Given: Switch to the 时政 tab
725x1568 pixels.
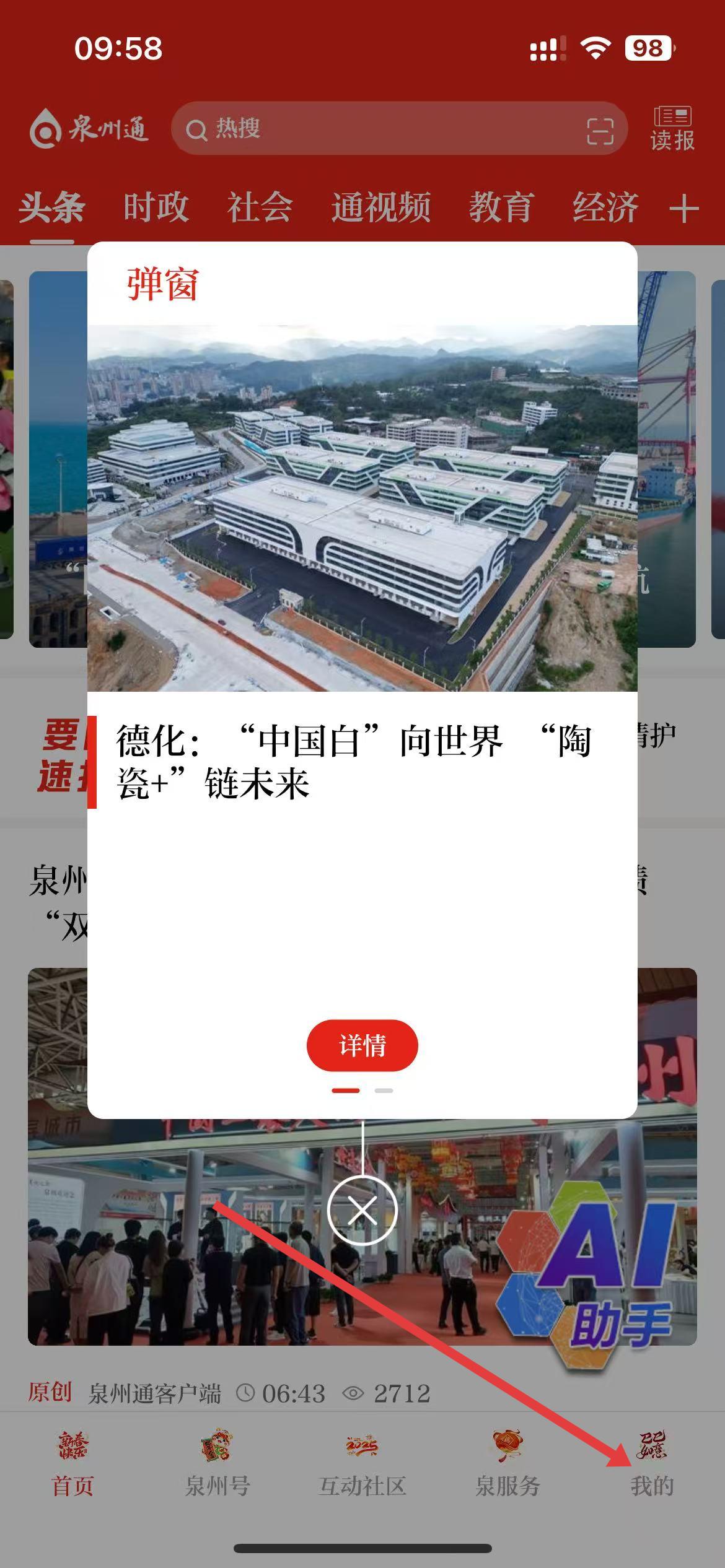Looking at the screenshot, I should tap(156, 207).
